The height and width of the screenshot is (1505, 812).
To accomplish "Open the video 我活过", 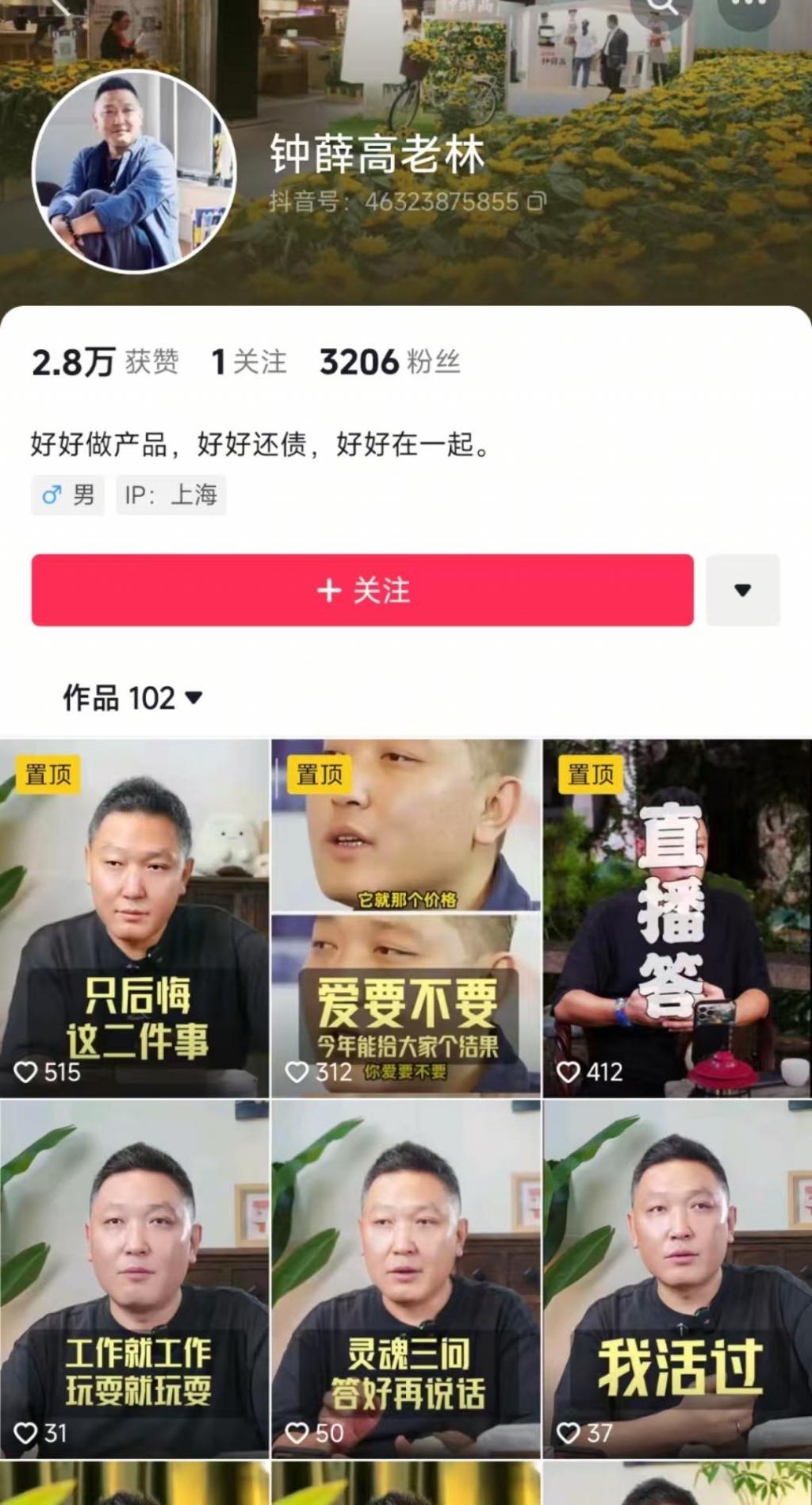I will [x=677, y=1278].
